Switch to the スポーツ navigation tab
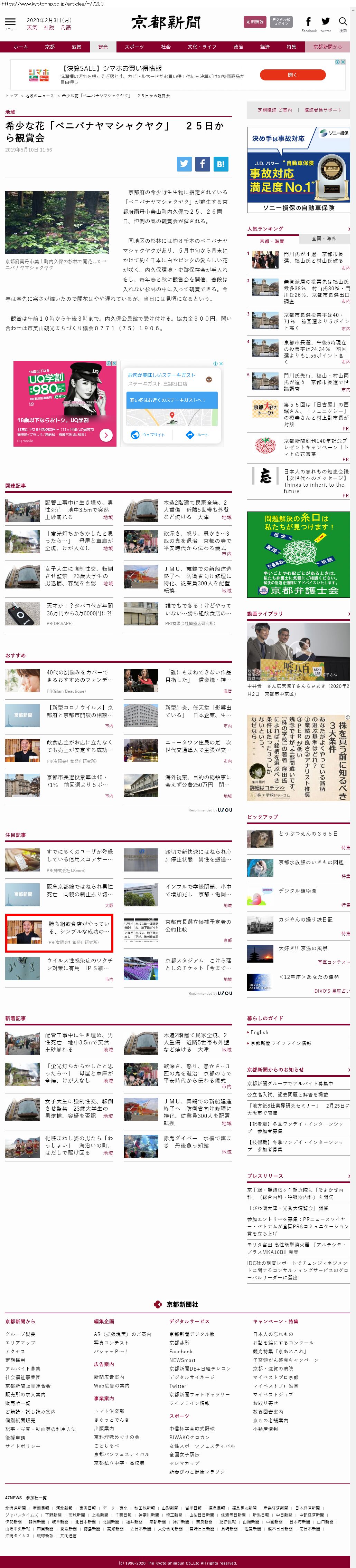Viewport: 356px width, 1568px height. coord(134,47)
